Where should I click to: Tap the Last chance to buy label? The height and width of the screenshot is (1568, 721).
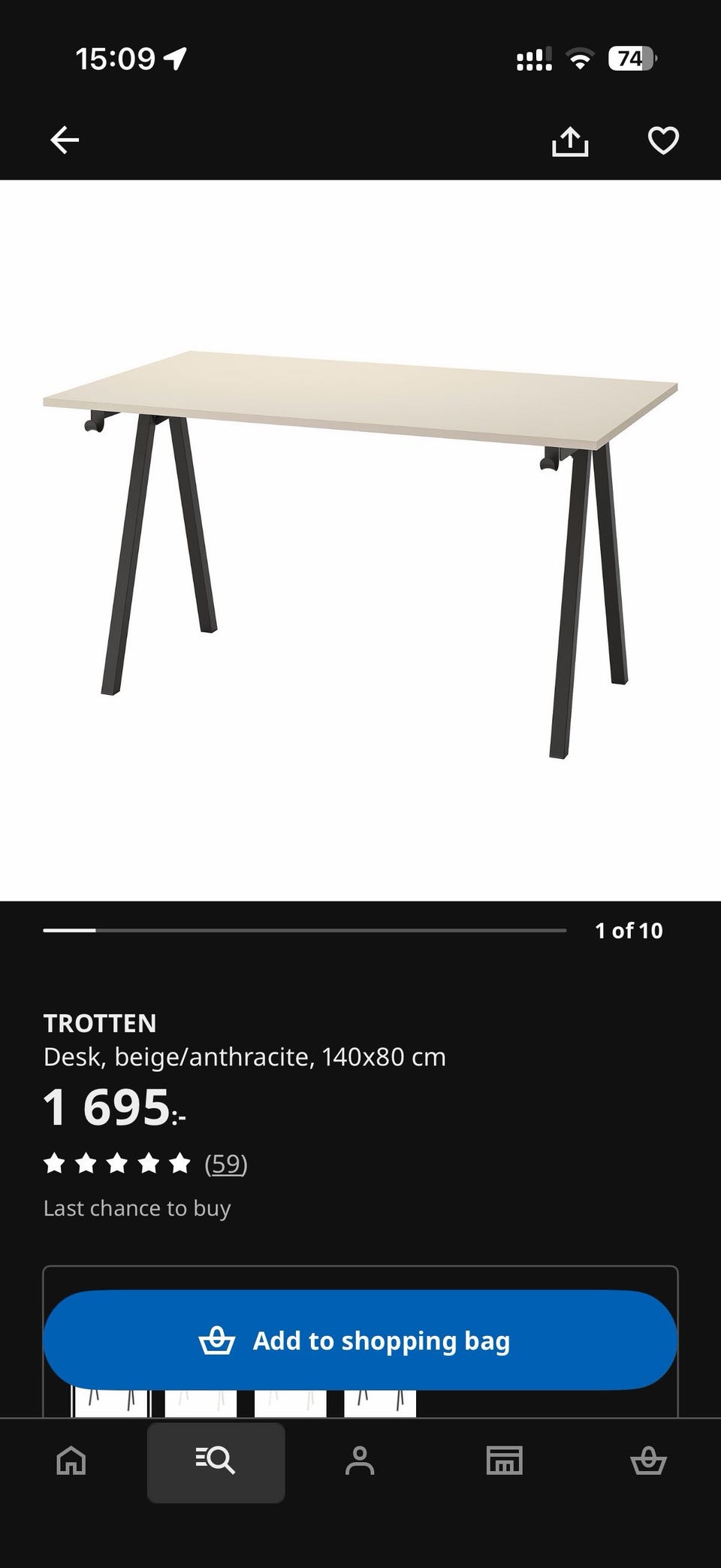[137, 1208]
